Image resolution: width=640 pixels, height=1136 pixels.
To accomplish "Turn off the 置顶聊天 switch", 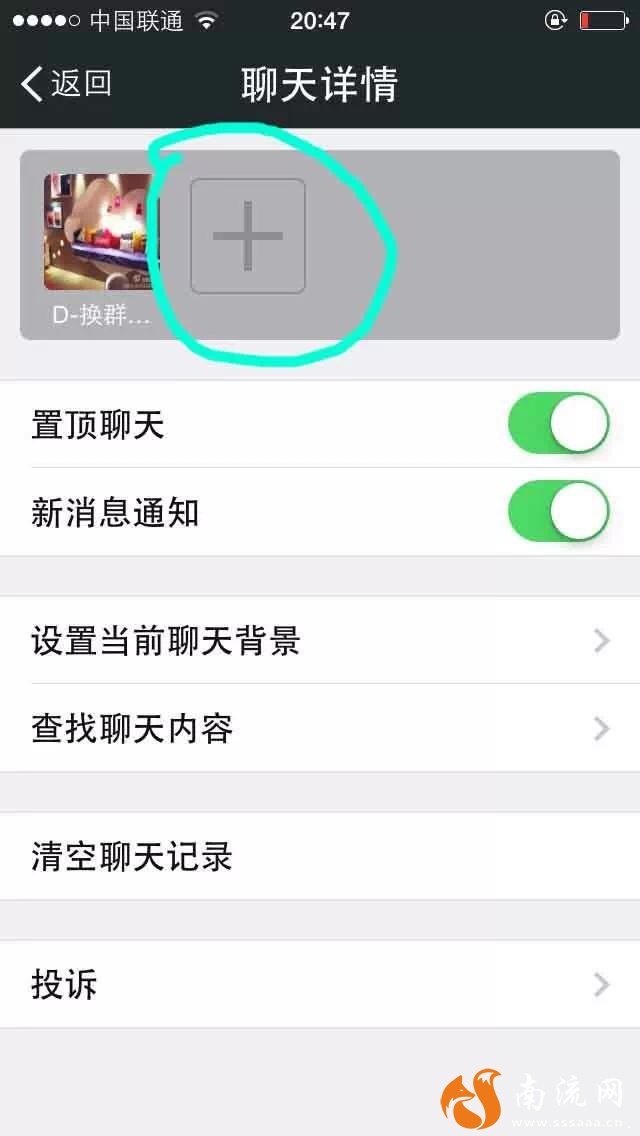I will point(558,424).
